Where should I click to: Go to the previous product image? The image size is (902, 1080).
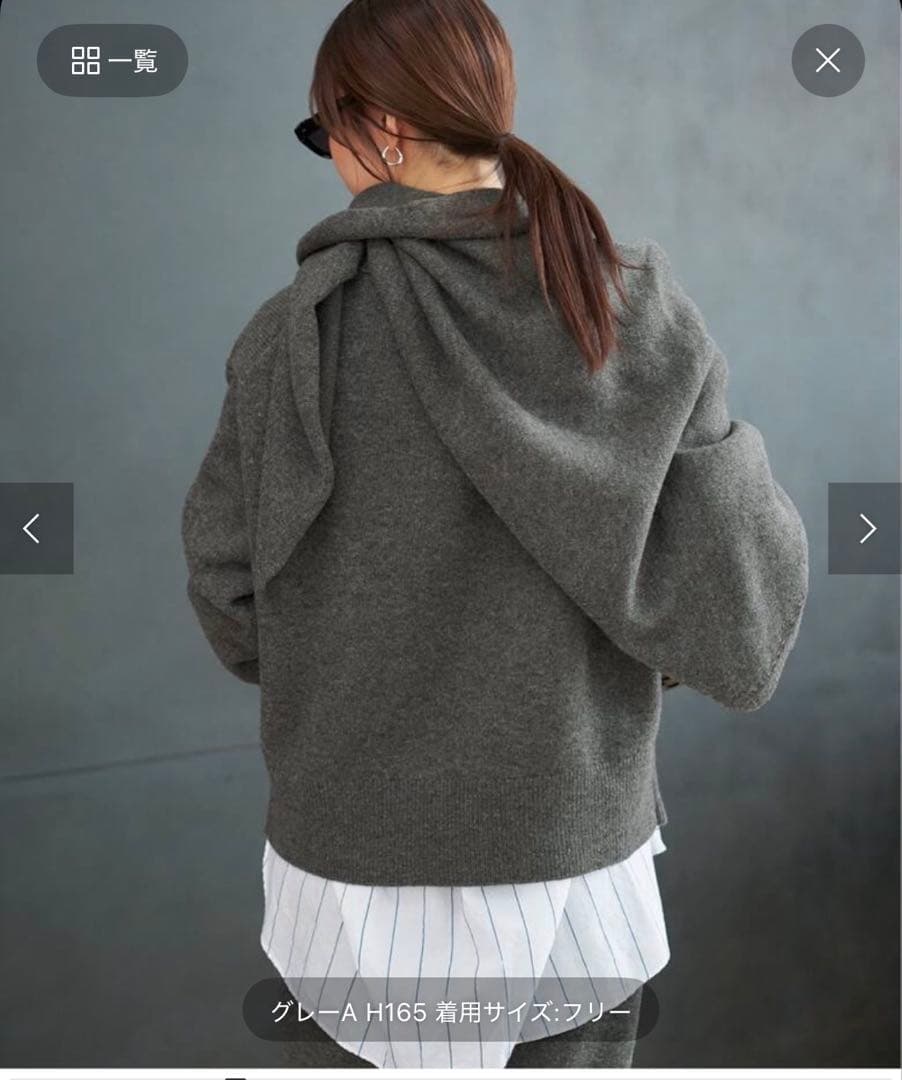point(35,528)
